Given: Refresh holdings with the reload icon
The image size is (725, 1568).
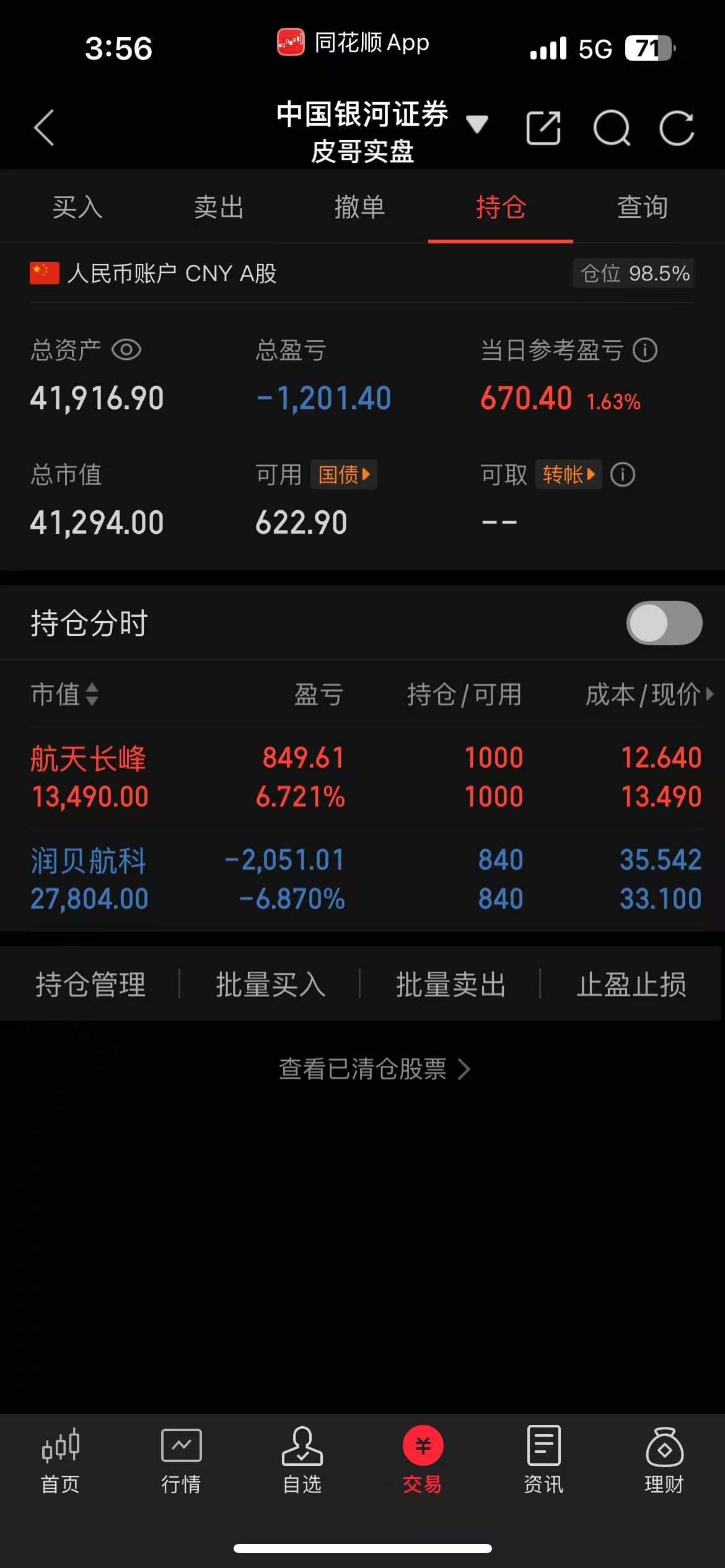Looking at the screenshot, I should click(677, 128).
